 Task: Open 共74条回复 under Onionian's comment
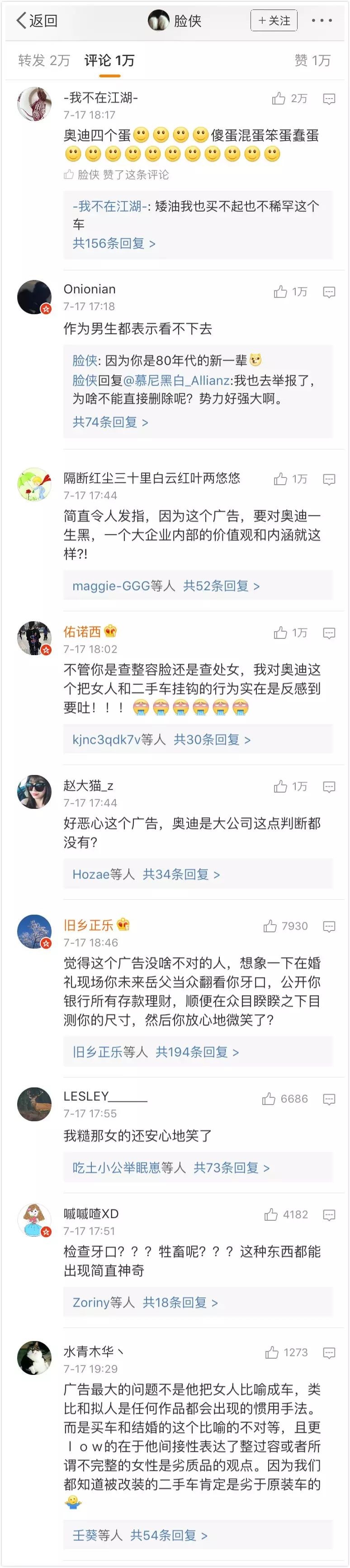point(110,422)
